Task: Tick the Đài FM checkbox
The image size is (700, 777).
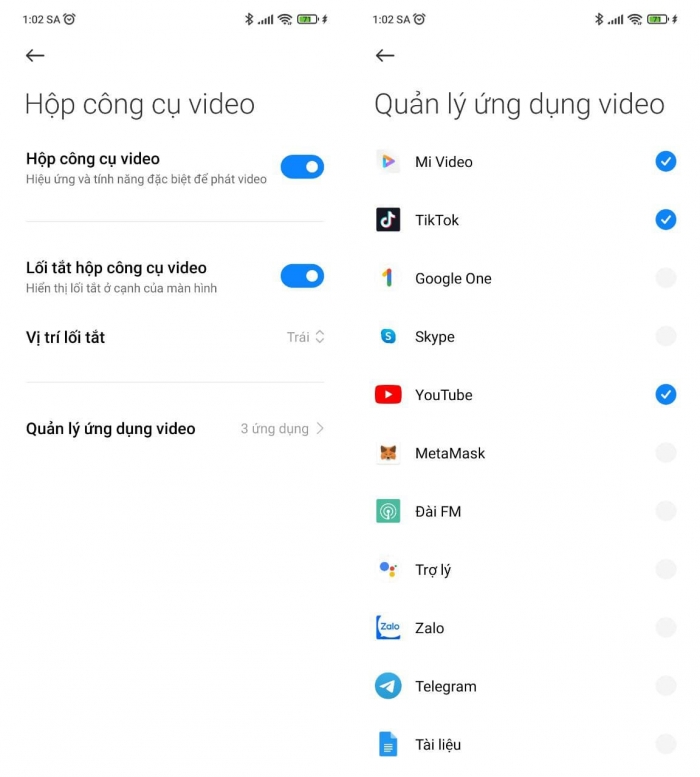Action: [665, 511]
